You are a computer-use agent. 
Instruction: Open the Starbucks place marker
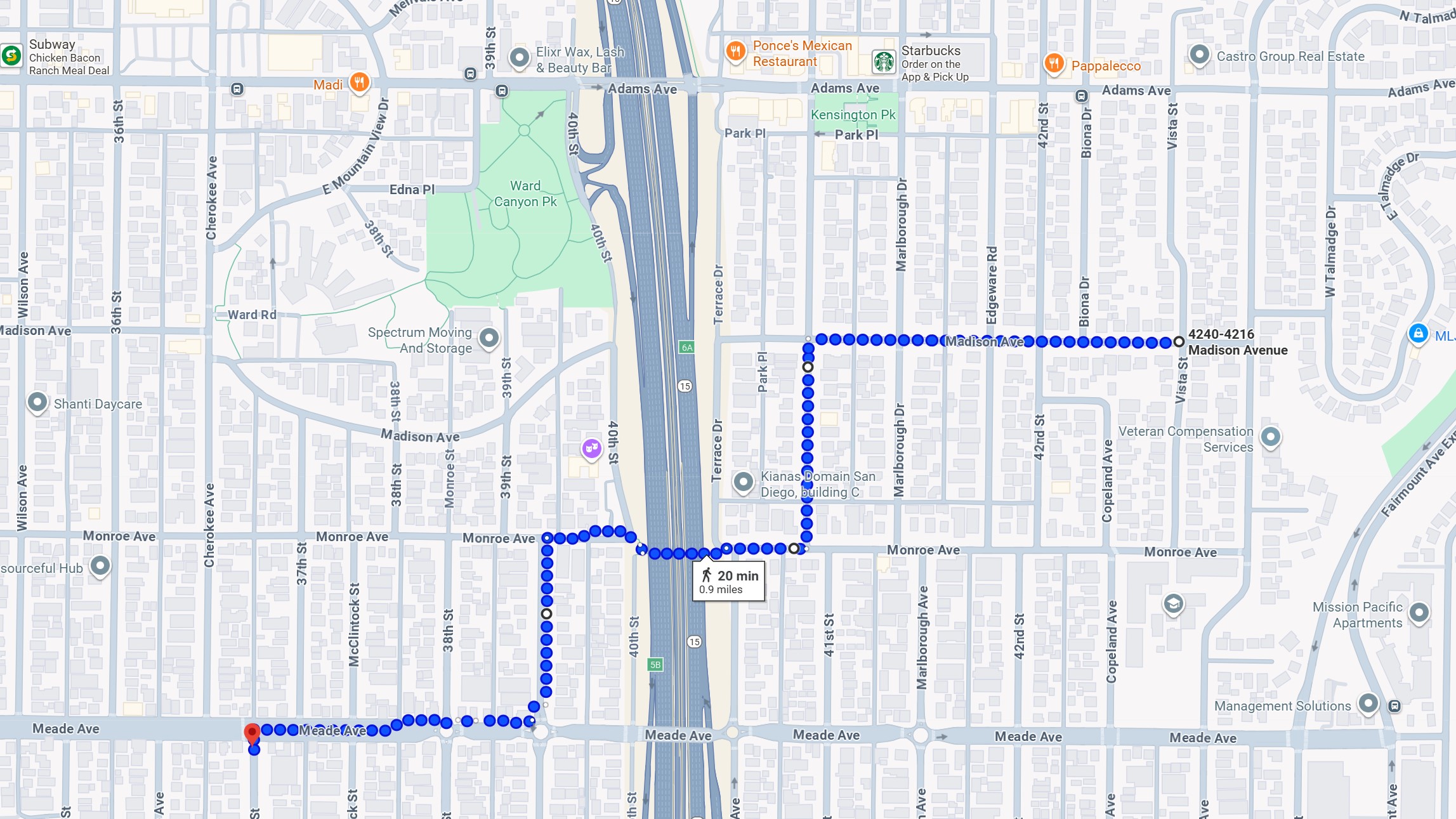pos(883,62)
